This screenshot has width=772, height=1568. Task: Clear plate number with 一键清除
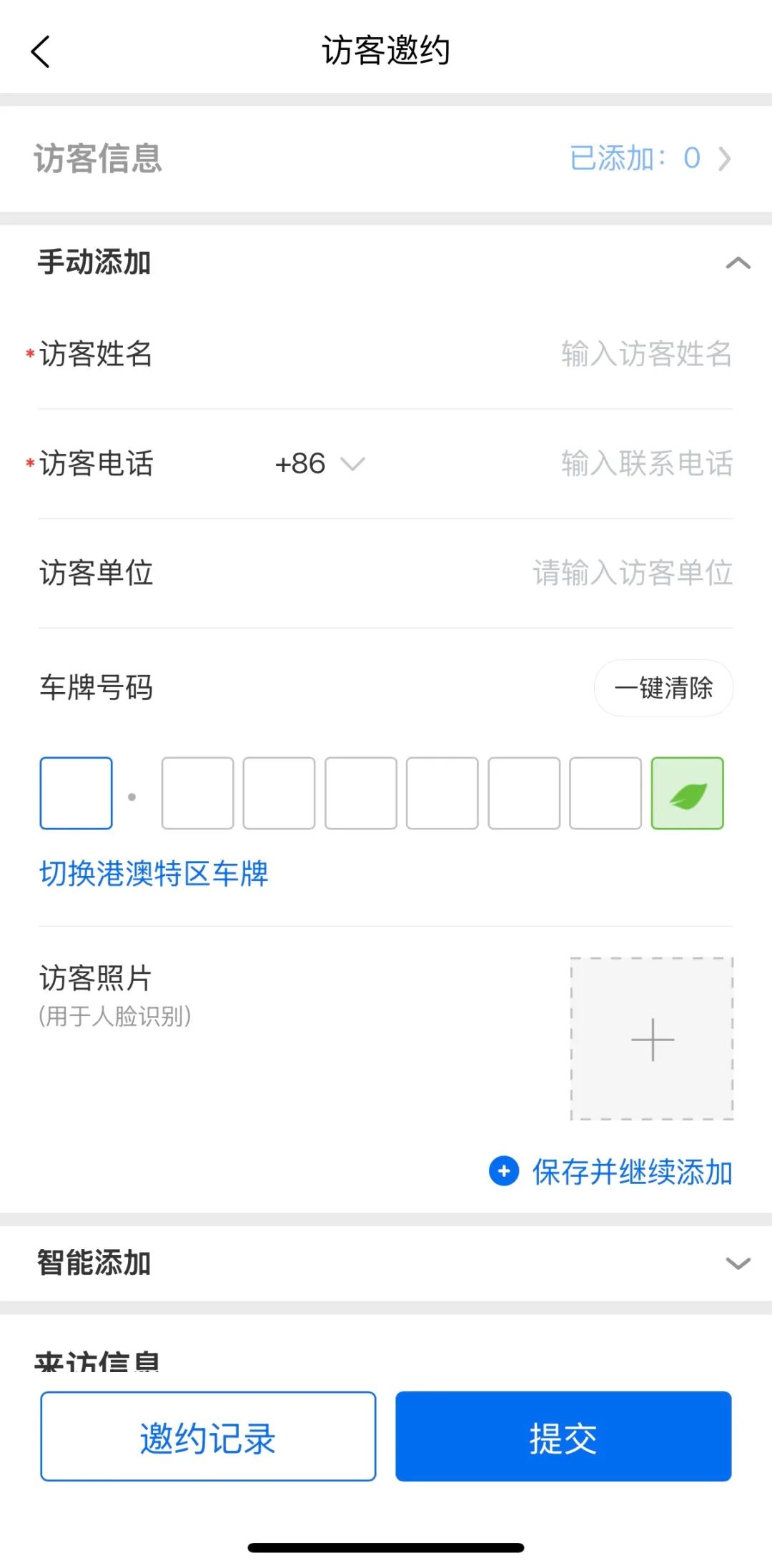(x=663, y=688)
